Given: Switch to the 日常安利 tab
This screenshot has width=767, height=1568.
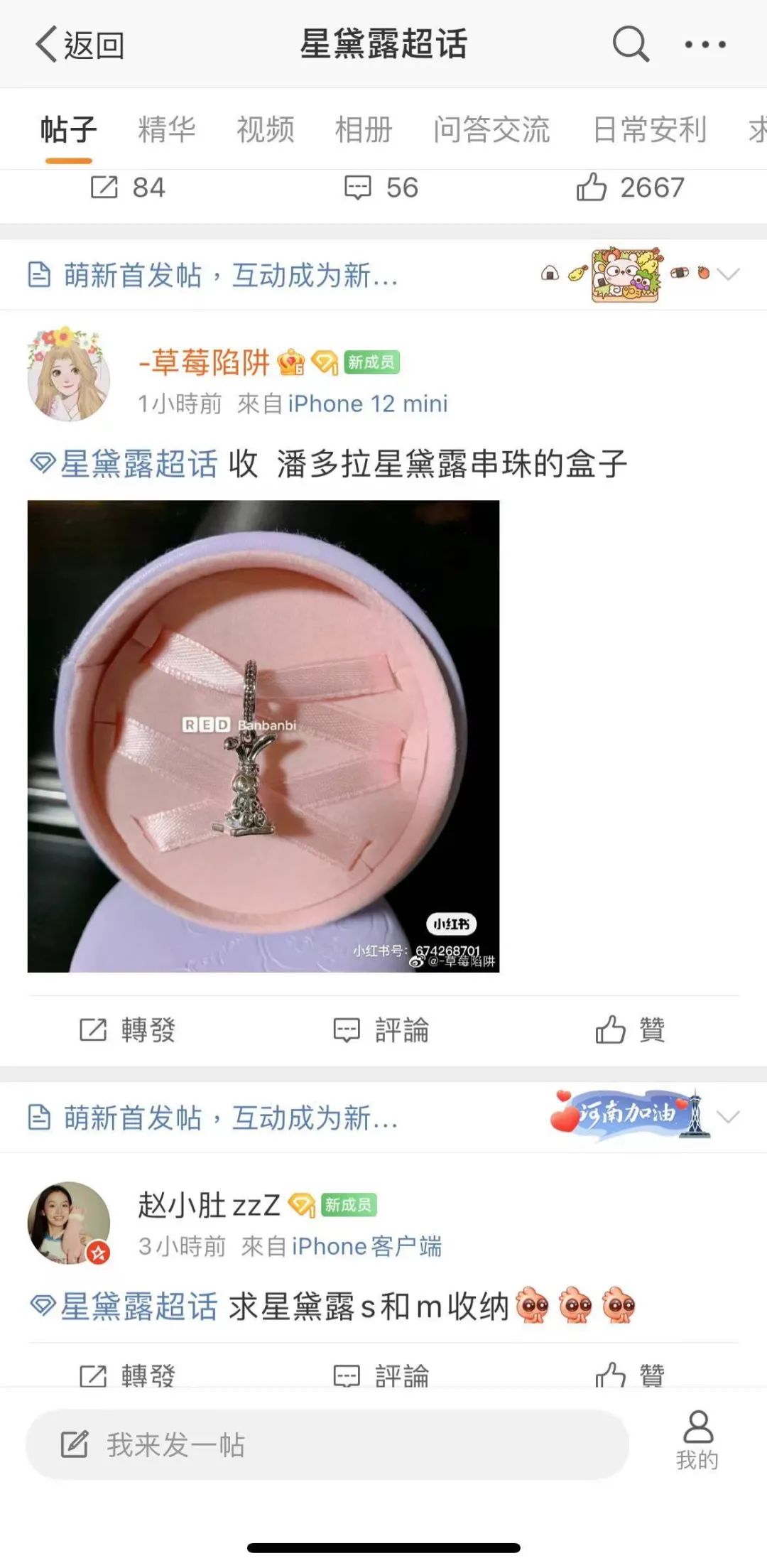Looking at the screenshot, I should [x=650, y=129].
